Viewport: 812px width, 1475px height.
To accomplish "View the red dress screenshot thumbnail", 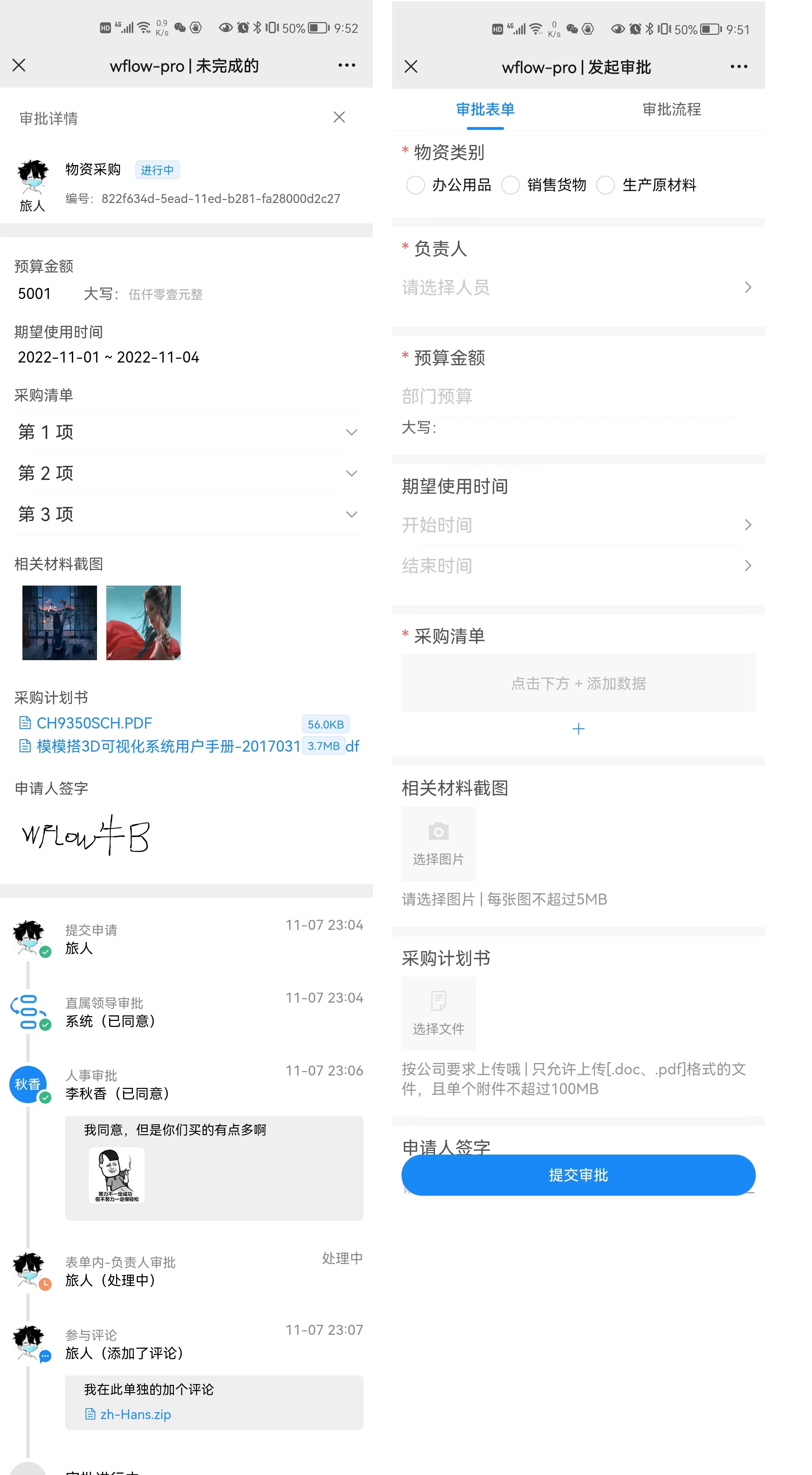I will [x=143, y=623].
